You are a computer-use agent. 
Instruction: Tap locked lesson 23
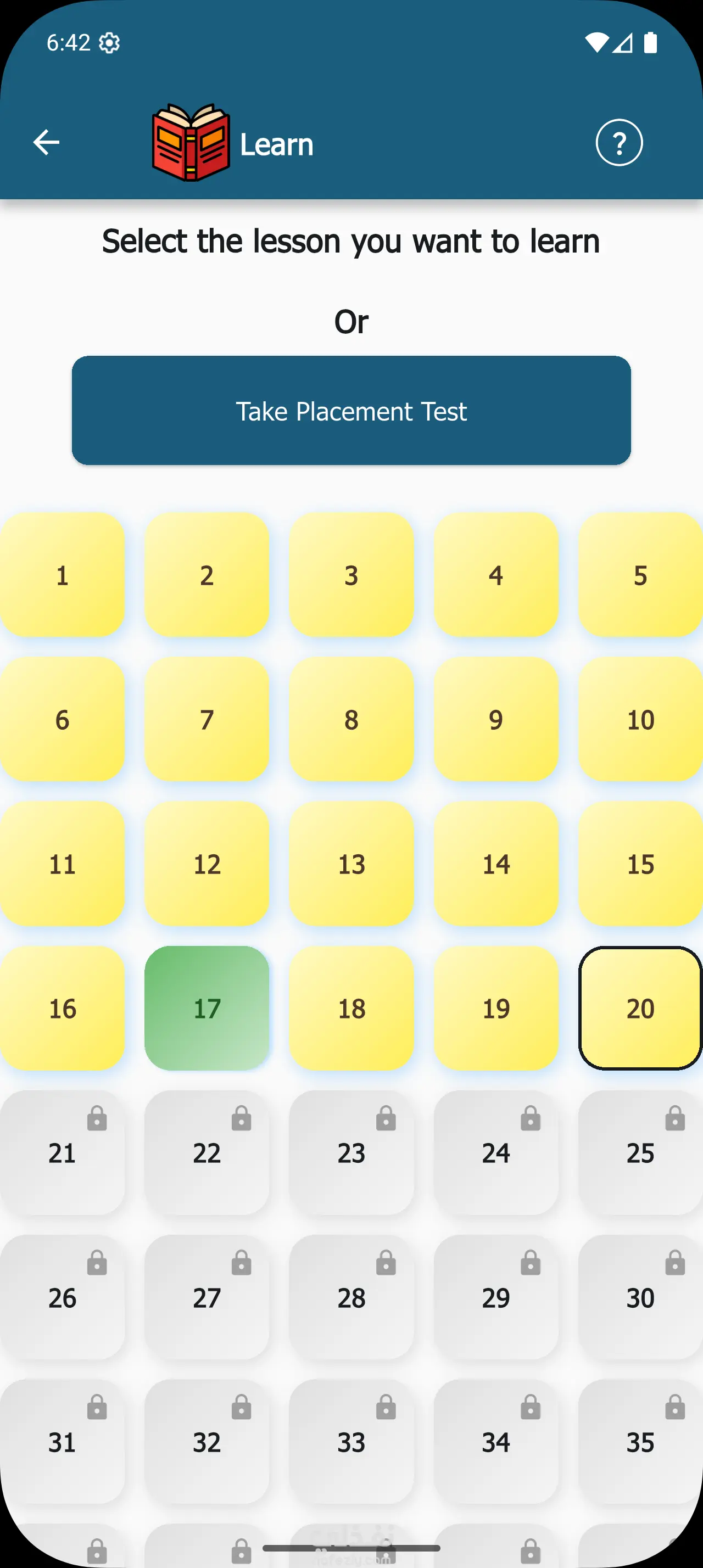[x=351, y=1152]
